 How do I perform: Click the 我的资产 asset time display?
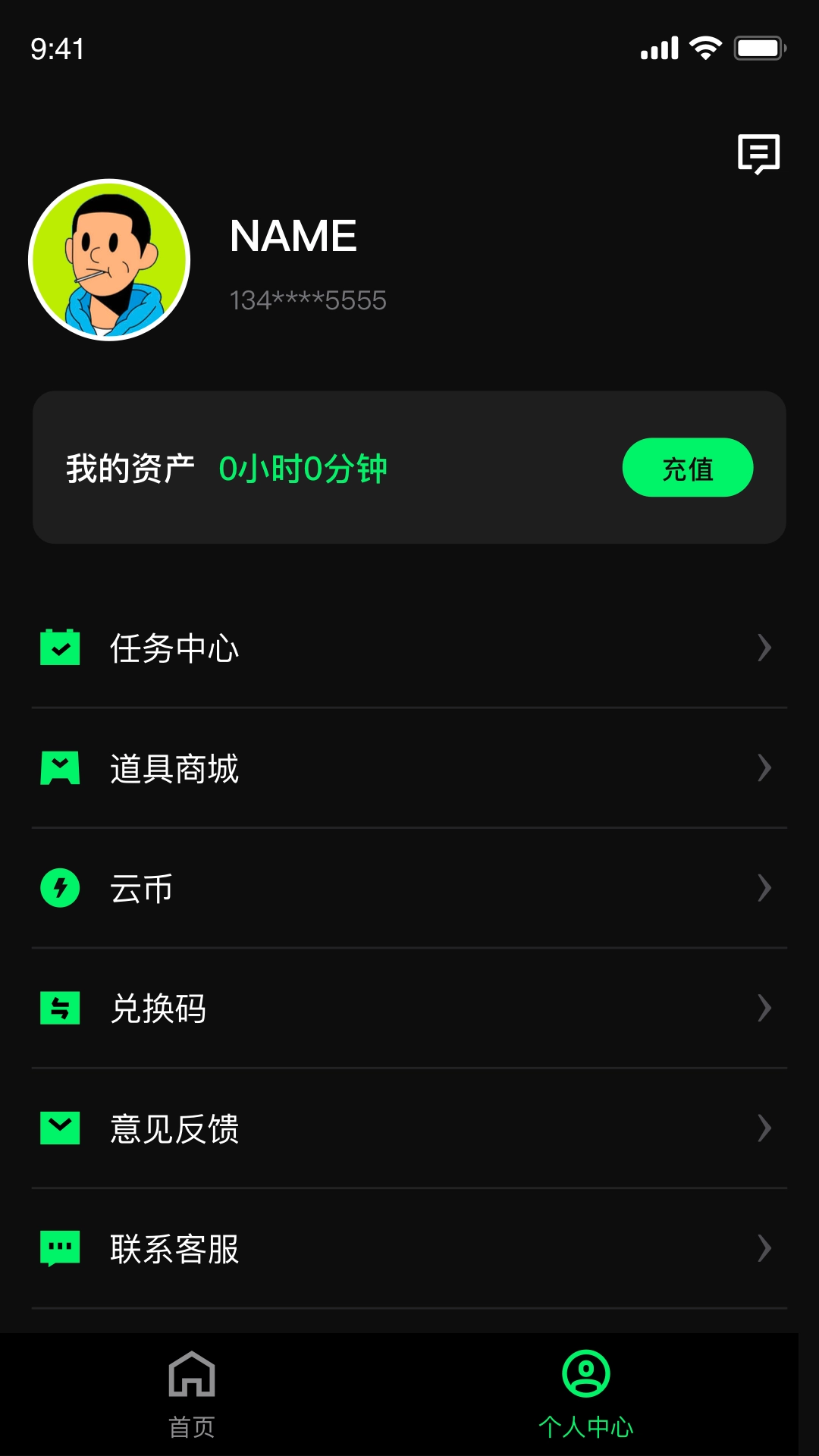pyautogui.click(x=303, y=469)
